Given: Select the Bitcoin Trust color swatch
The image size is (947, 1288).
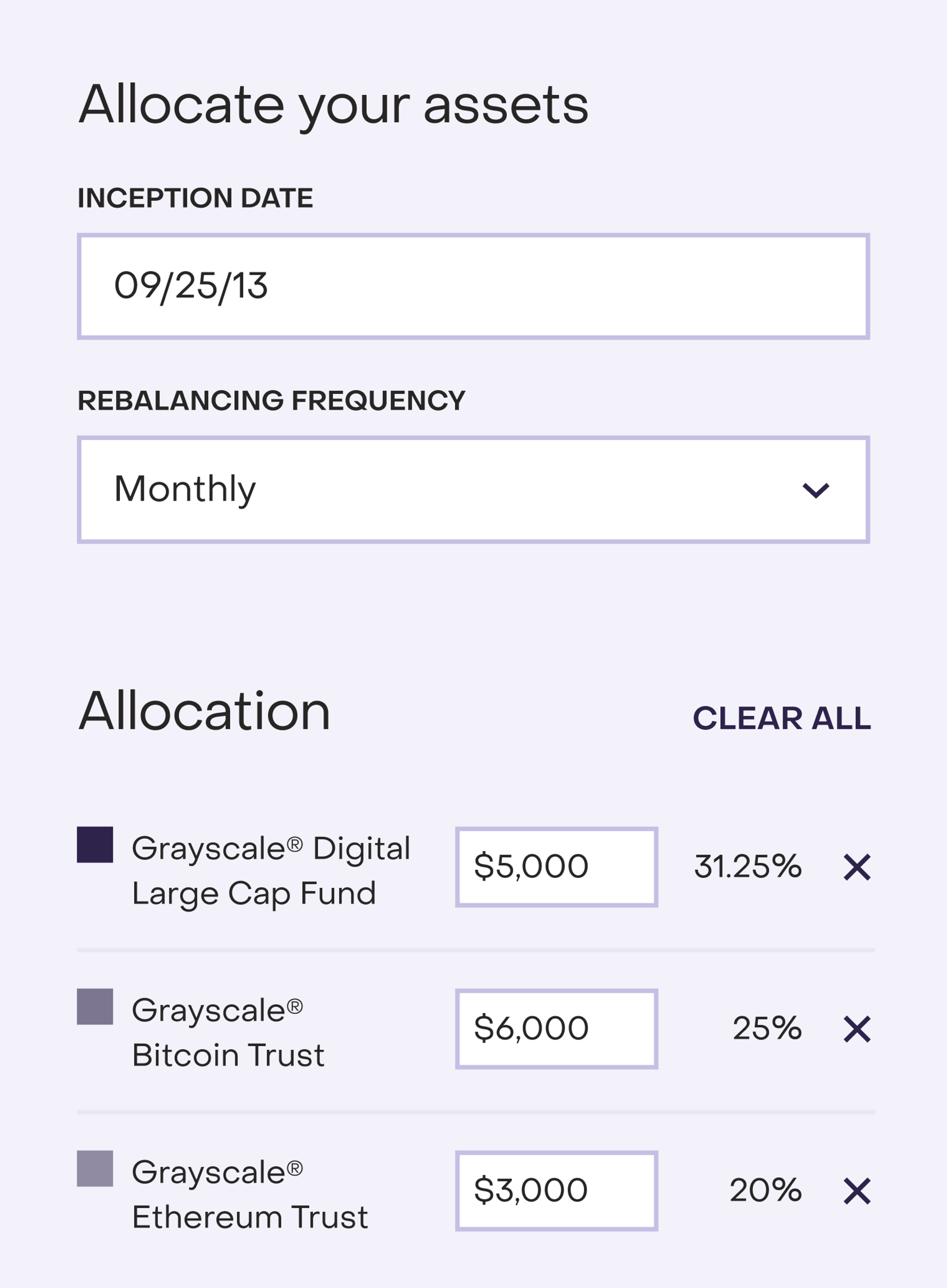Looking at the screenshot, I should pyautogui.click(x=96, y=1007).
